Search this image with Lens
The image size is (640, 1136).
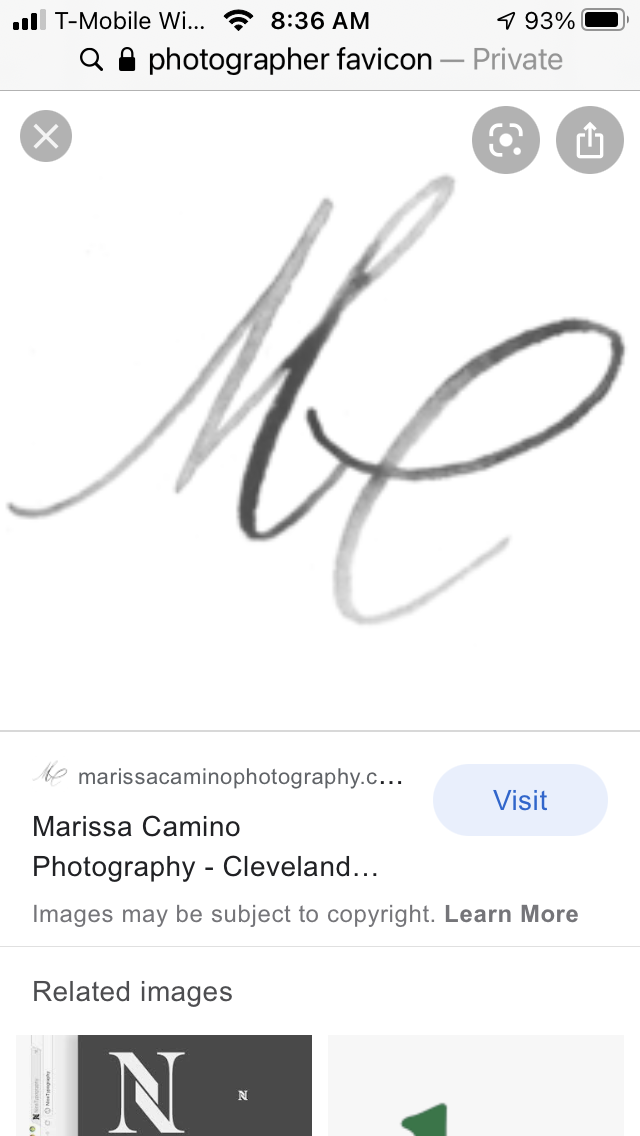click(506, 140)
